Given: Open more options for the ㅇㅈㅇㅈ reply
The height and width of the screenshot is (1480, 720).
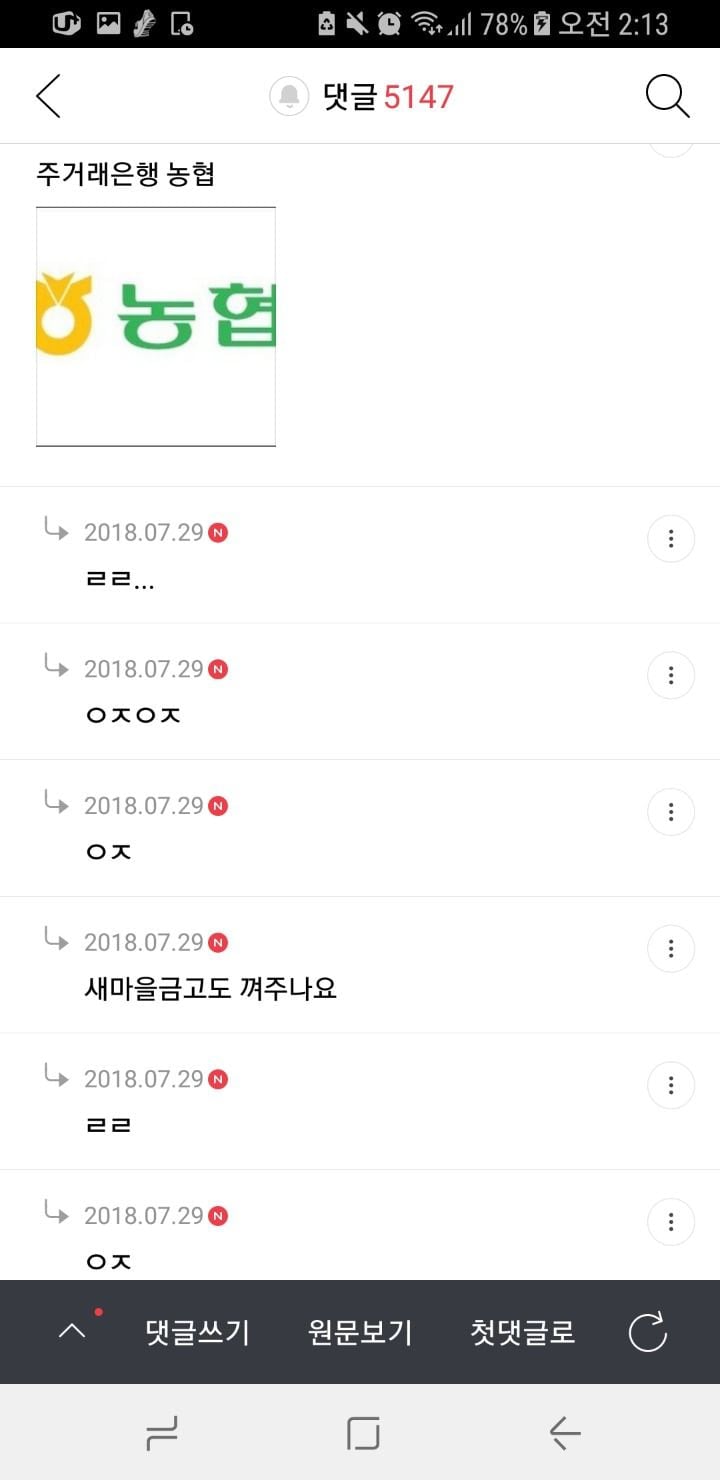Looking at the screenshot, I should point(671,676).
